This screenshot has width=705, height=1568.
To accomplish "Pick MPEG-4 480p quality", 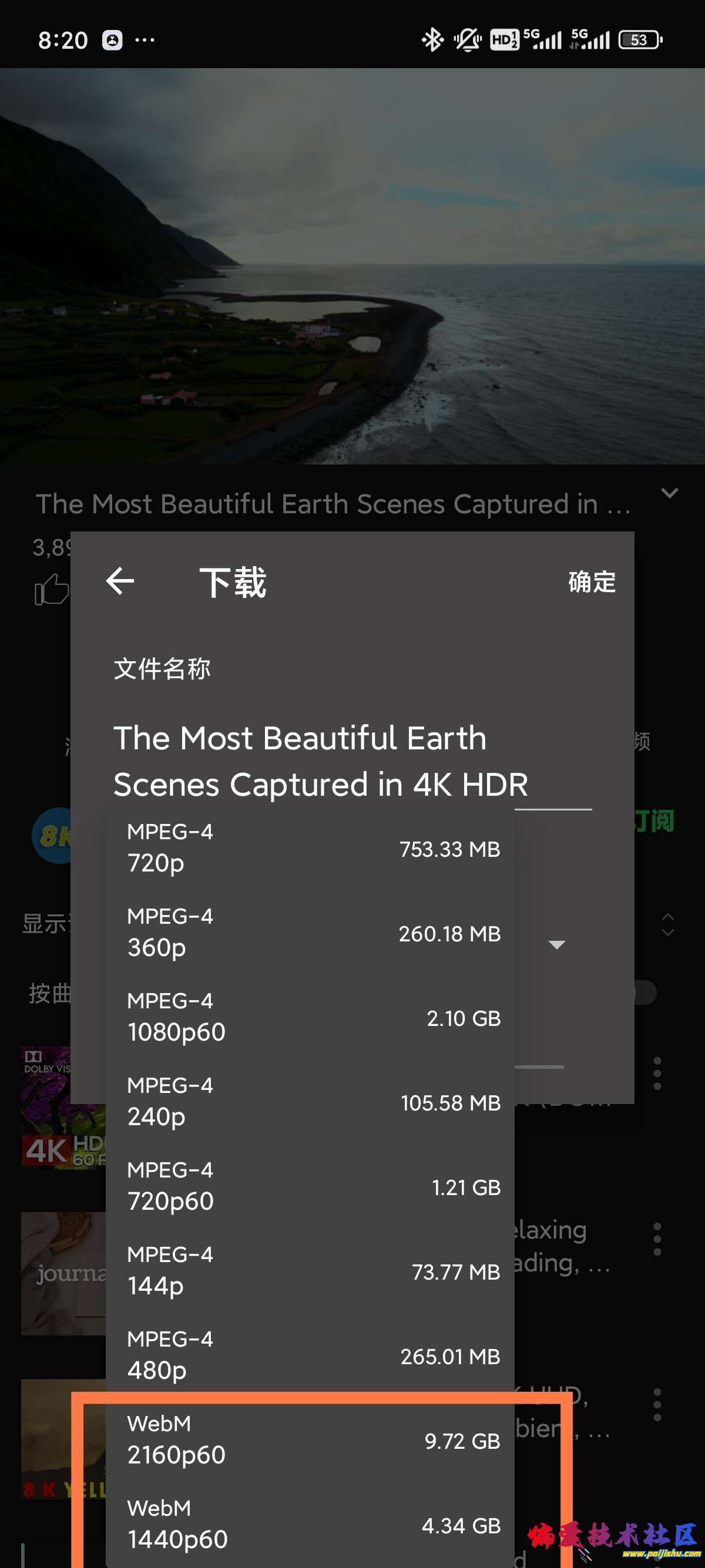I will [x=310, y=1355].
